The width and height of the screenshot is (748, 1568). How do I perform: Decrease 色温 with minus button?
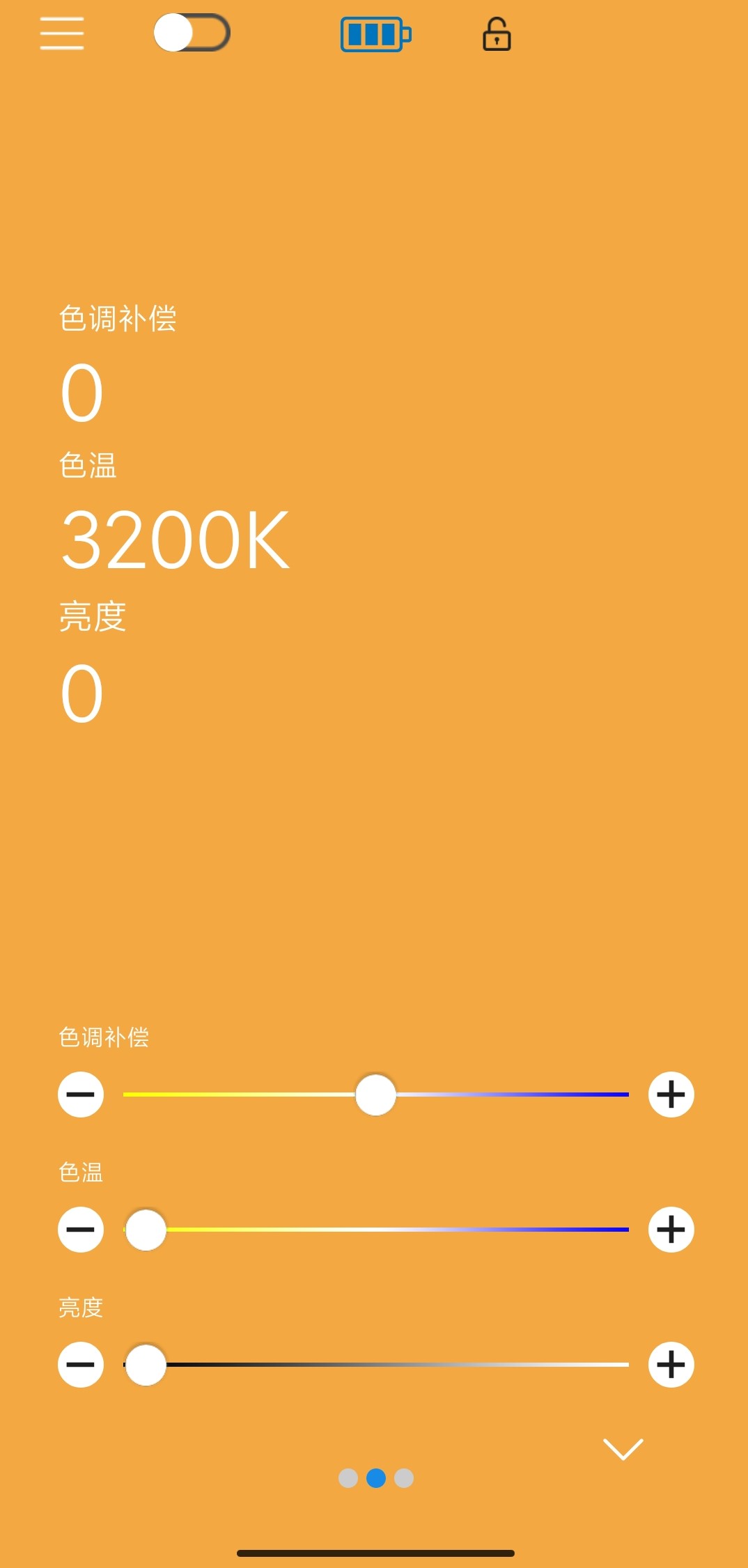pos(81,1230)
